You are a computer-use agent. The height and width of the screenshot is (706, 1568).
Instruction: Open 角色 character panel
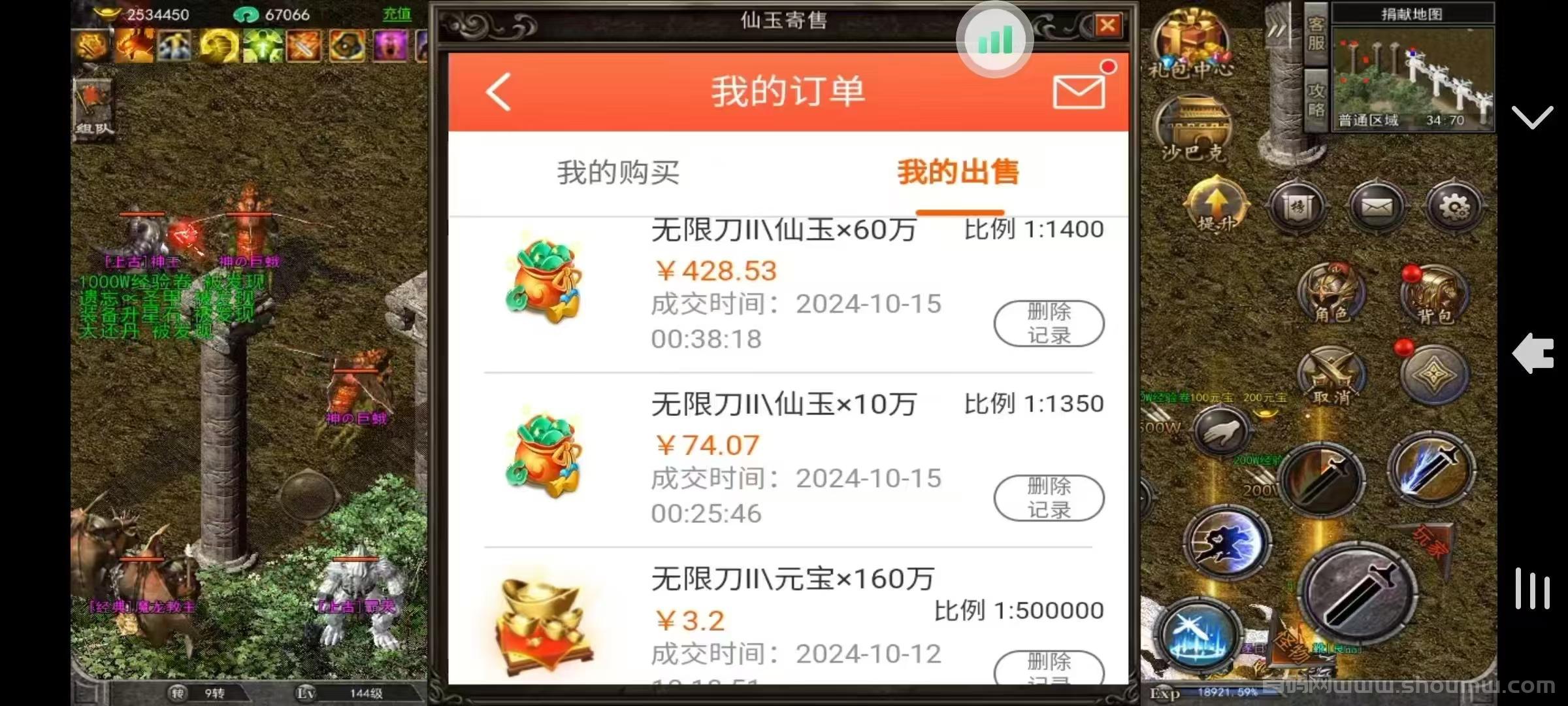[x=1331, y=294]
